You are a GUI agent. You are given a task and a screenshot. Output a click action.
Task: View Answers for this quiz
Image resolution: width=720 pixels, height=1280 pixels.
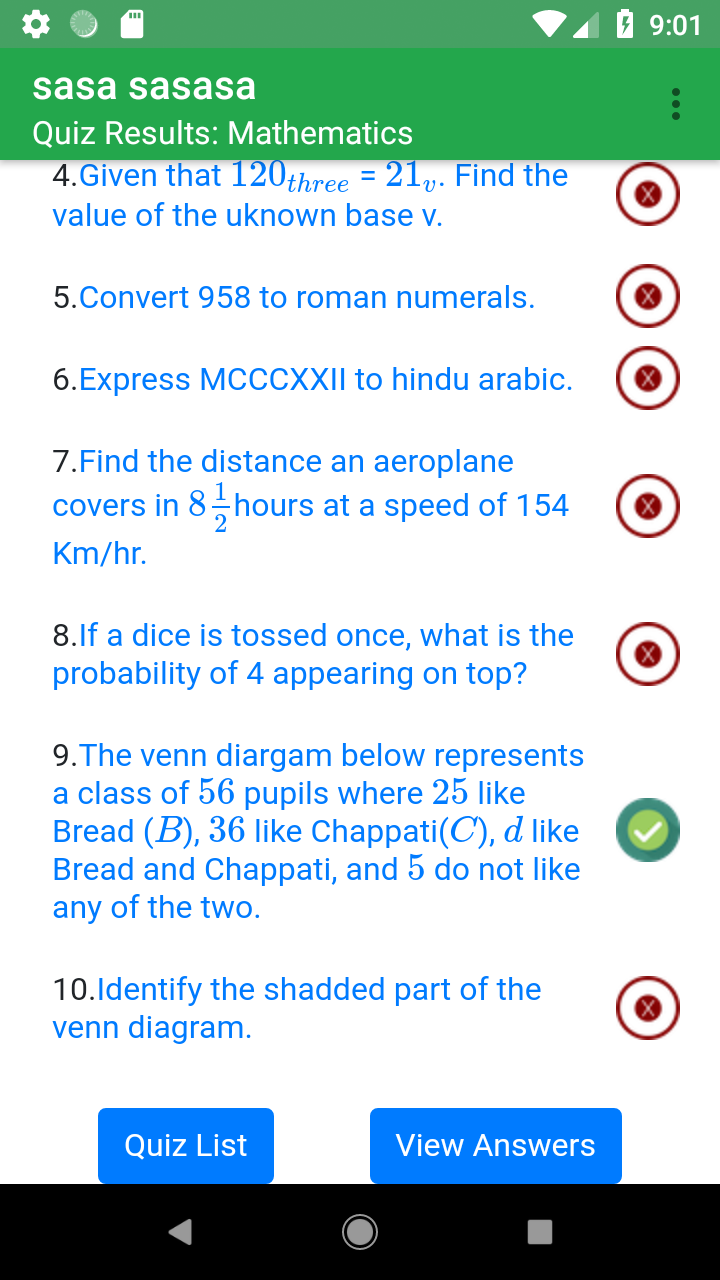tap(496, 1145)
